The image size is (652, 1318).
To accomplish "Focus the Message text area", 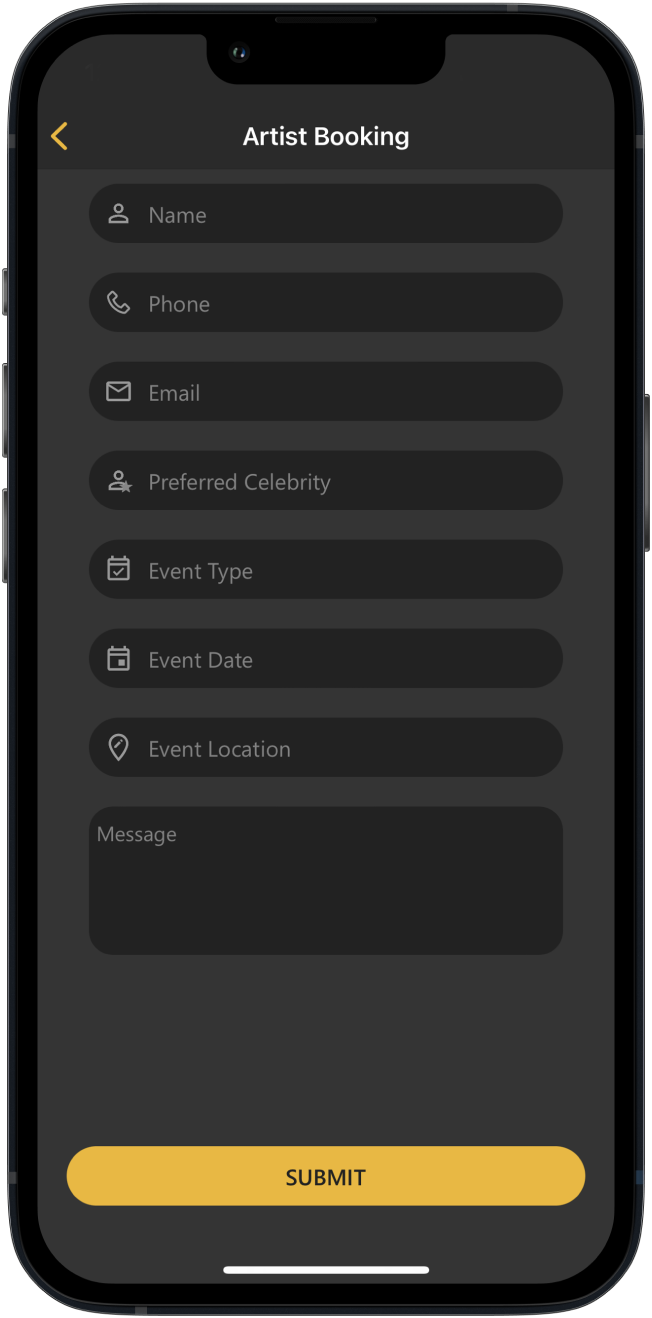I will pyautogui.click(x=326, y=880).
